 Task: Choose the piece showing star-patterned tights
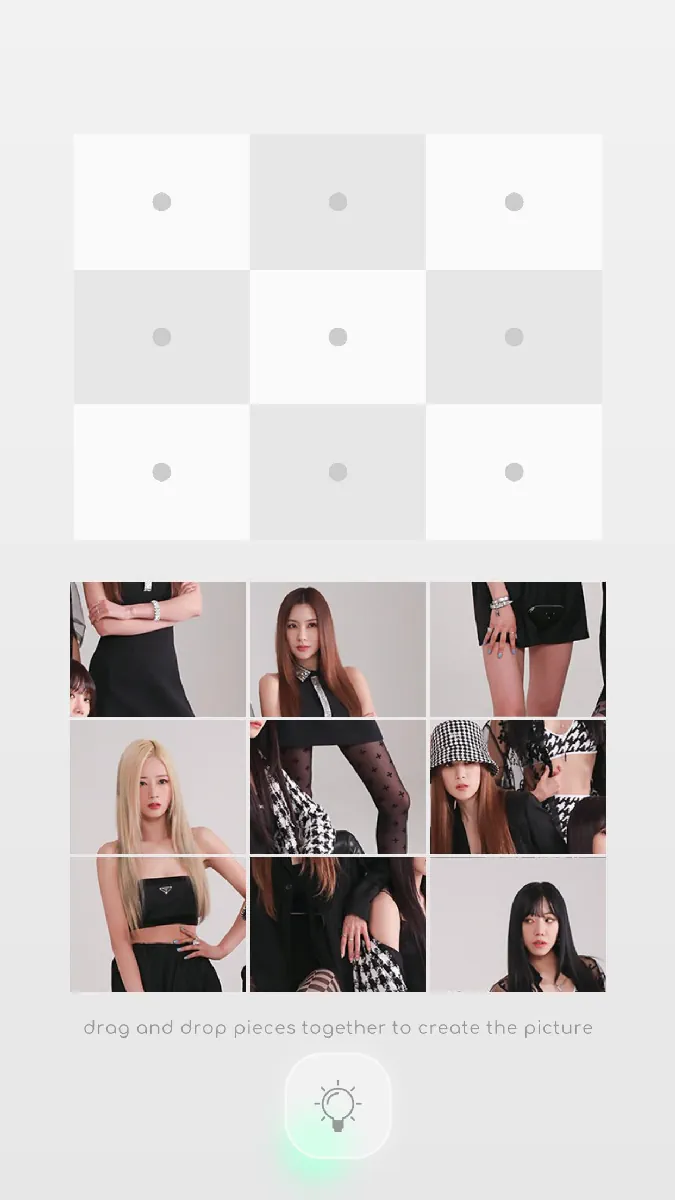pos(337,787)
